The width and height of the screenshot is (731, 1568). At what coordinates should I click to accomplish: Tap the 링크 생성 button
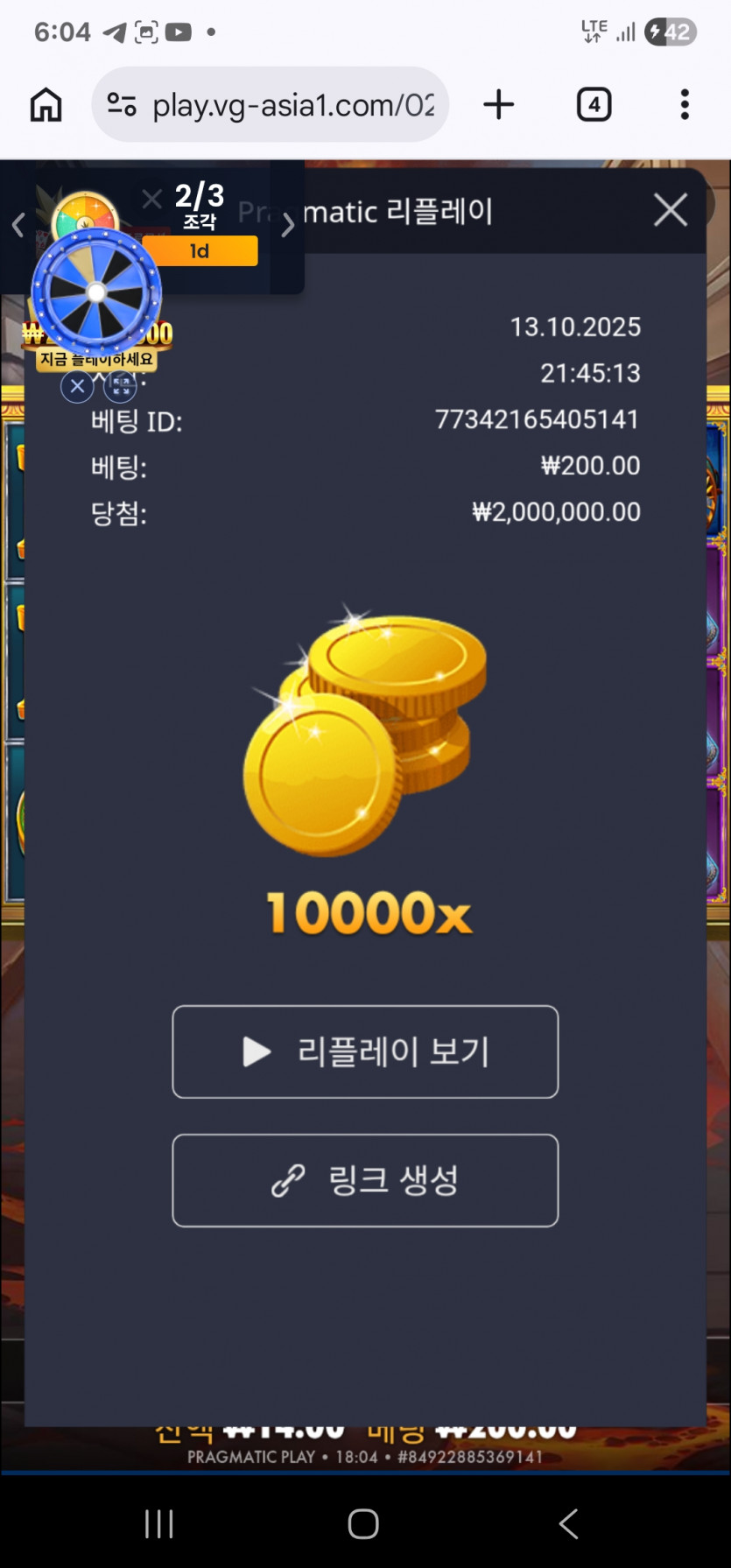coord(365,1180)
